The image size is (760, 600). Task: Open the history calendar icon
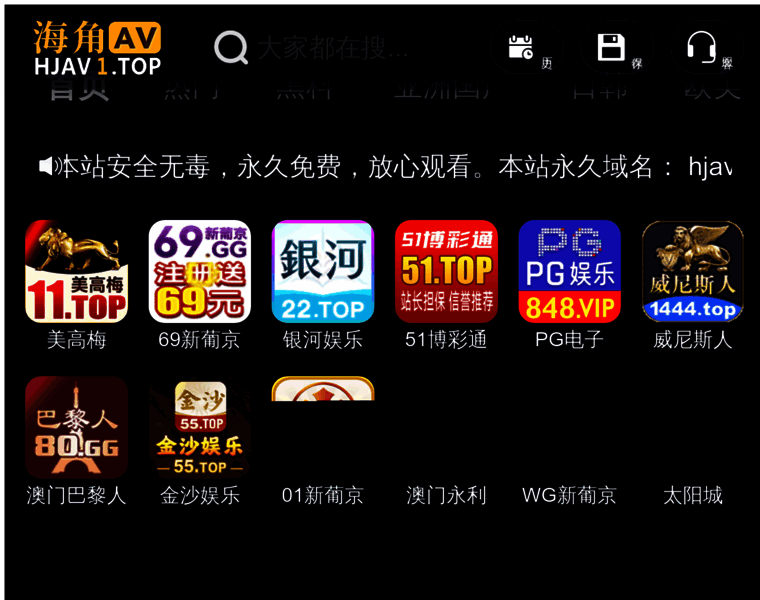(x=522, y=47)
